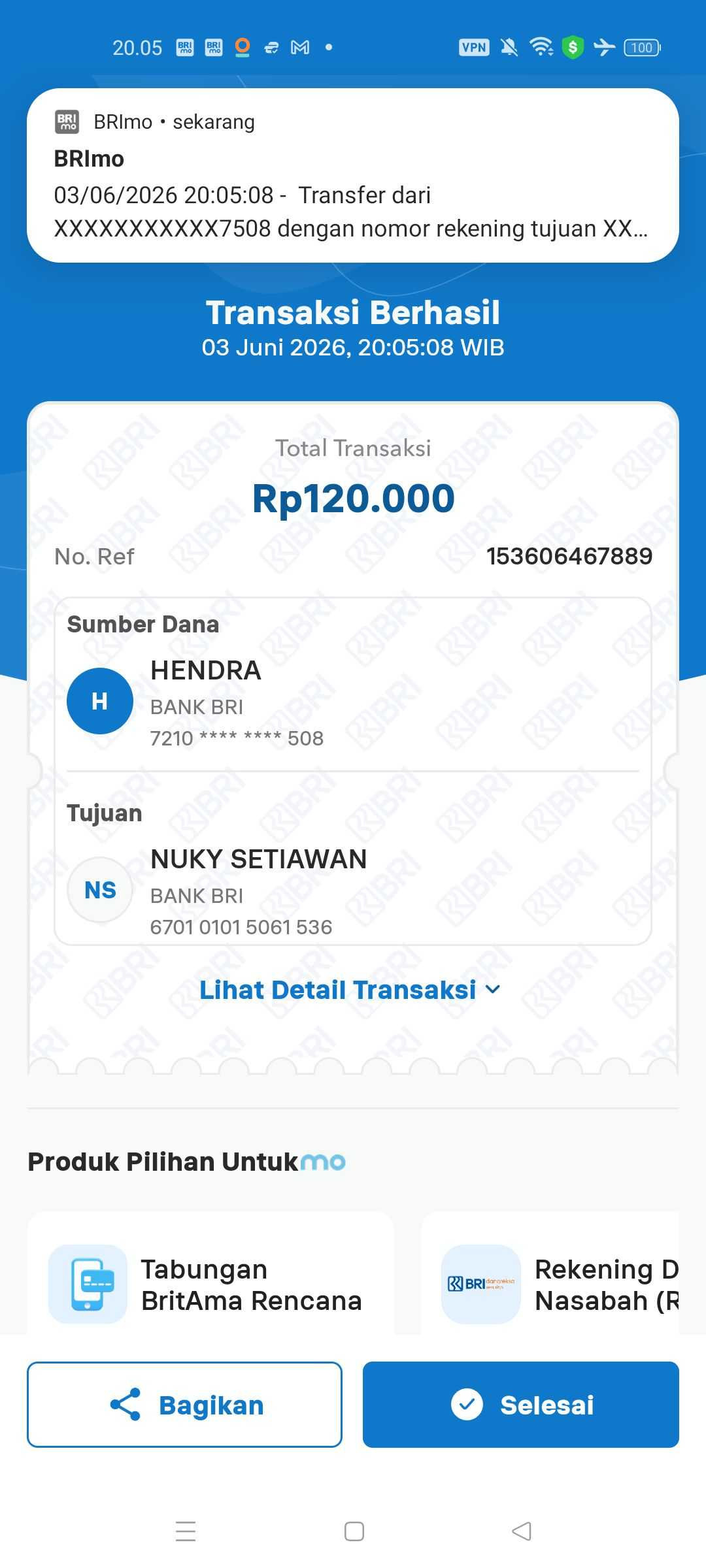Screen dimensions: 706x1568
Task: Expand Lihat Detail Transaksi
Action: tap(350, 990)
